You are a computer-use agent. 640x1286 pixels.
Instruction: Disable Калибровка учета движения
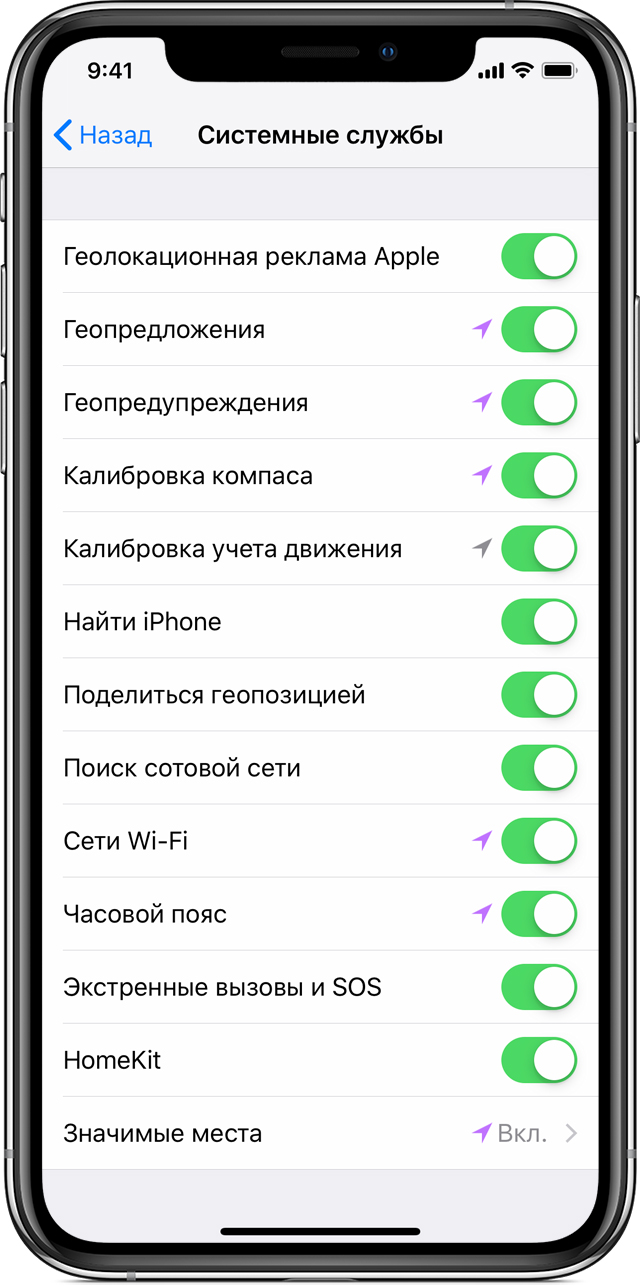coord(539,549)
